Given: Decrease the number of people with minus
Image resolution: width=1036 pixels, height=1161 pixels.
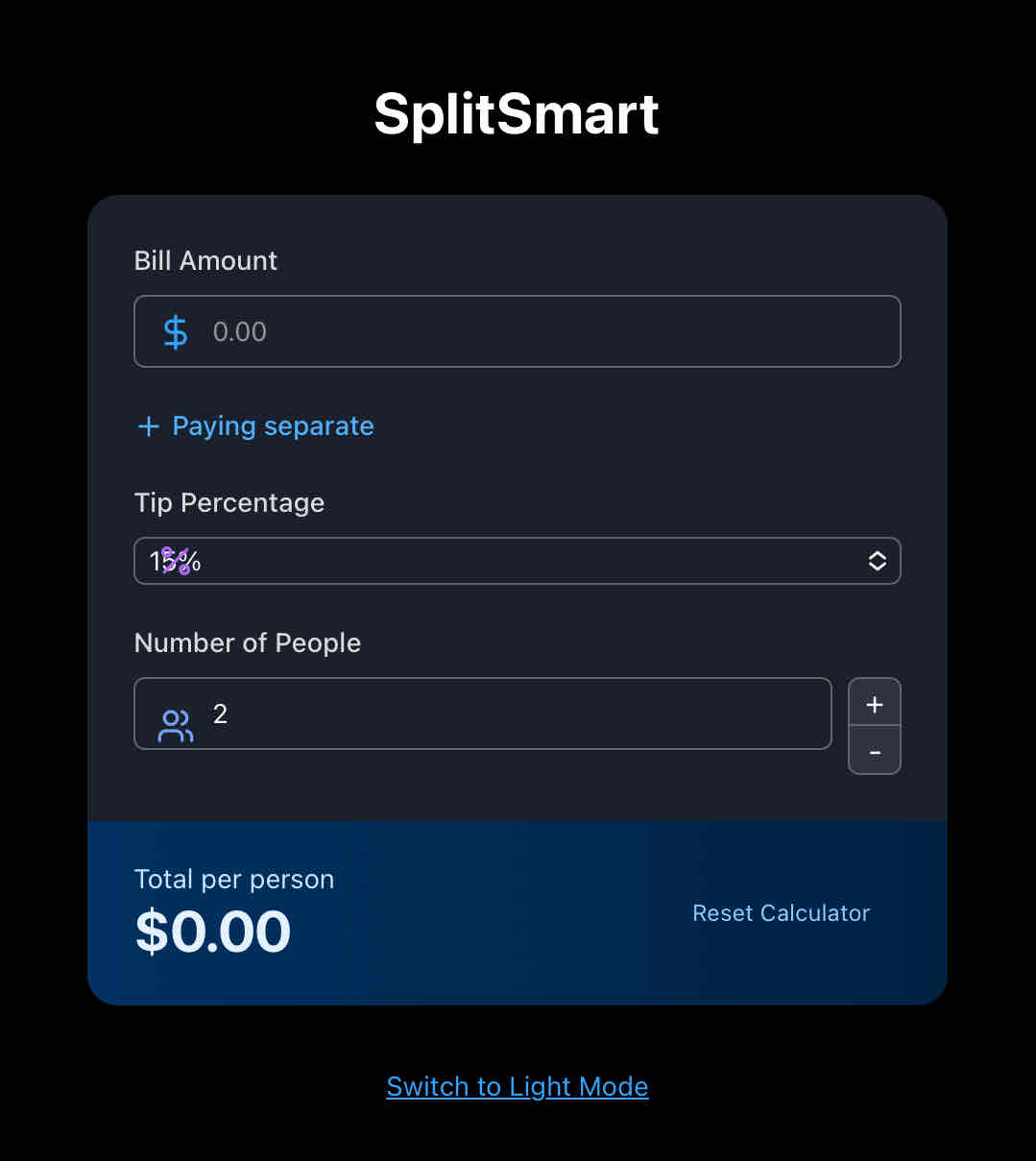Looking at the screenshot, I should [x=874, y=751].
